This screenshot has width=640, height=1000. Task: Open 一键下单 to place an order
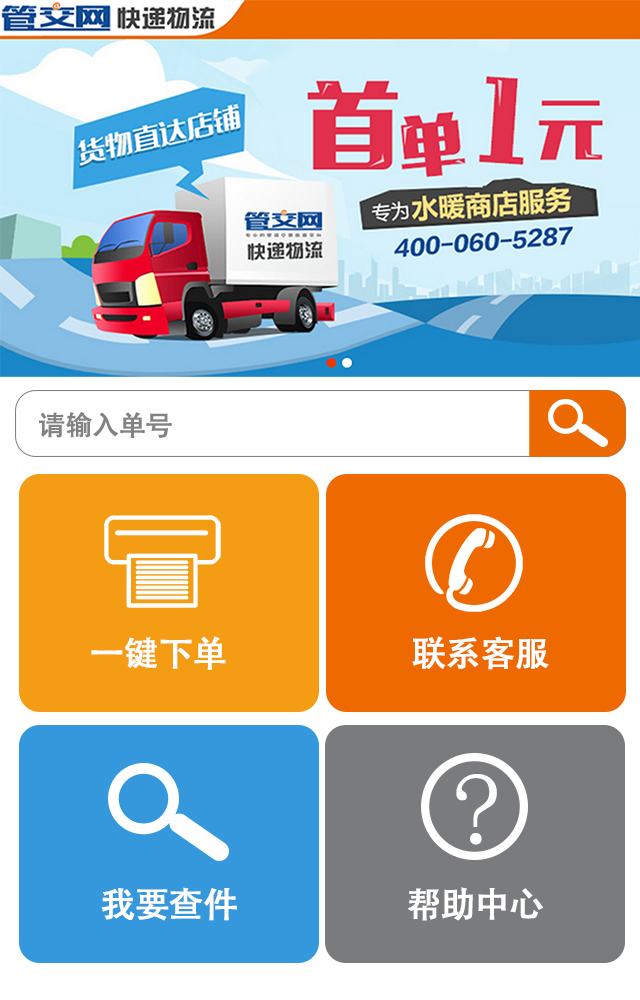coord(169,593)
